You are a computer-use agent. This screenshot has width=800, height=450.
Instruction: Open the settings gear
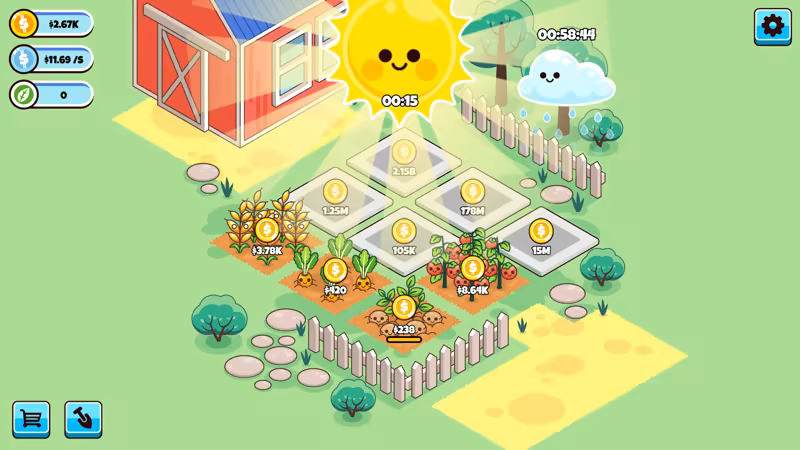pos(772,26)
